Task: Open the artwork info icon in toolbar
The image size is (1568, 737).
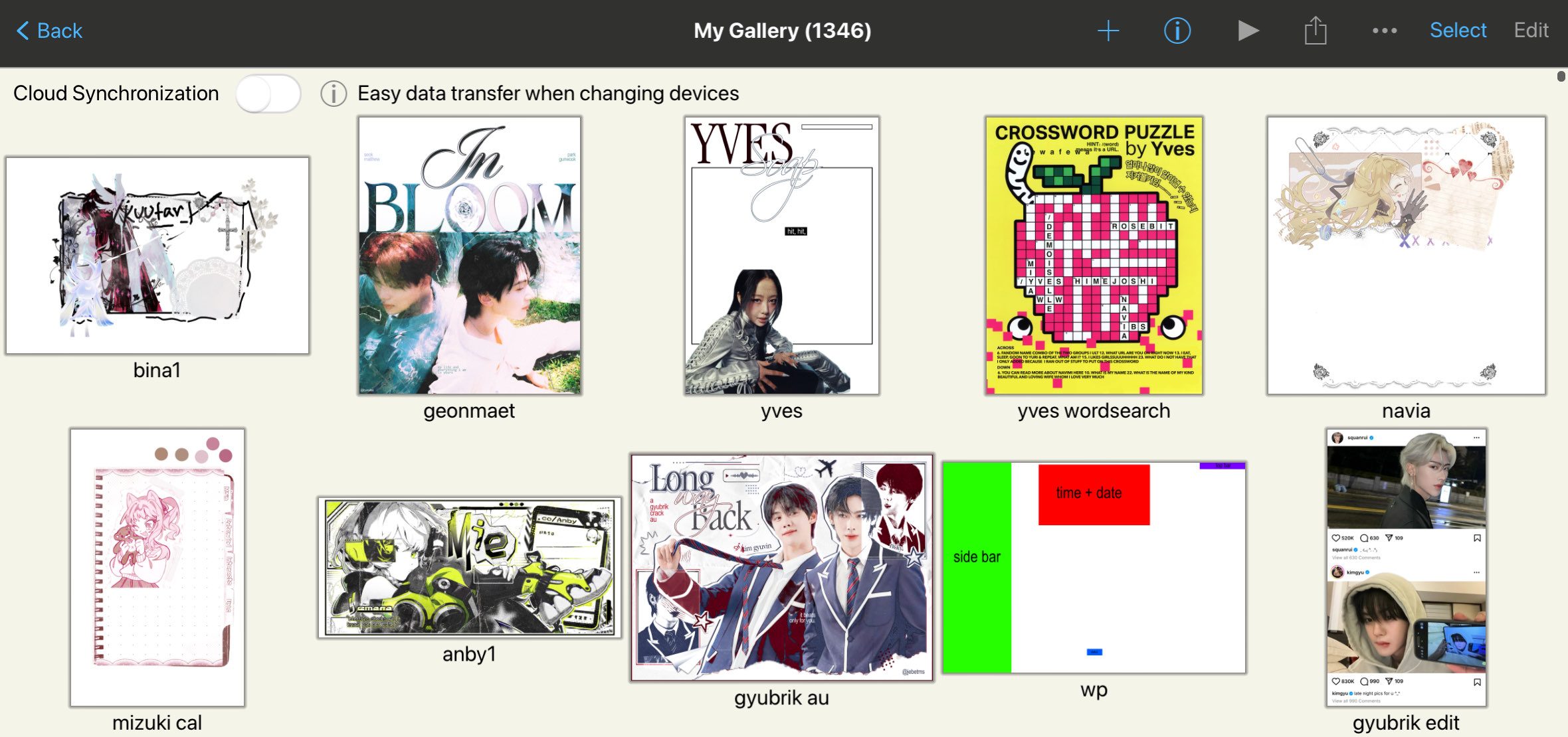Action: (x=1177, y=31)
